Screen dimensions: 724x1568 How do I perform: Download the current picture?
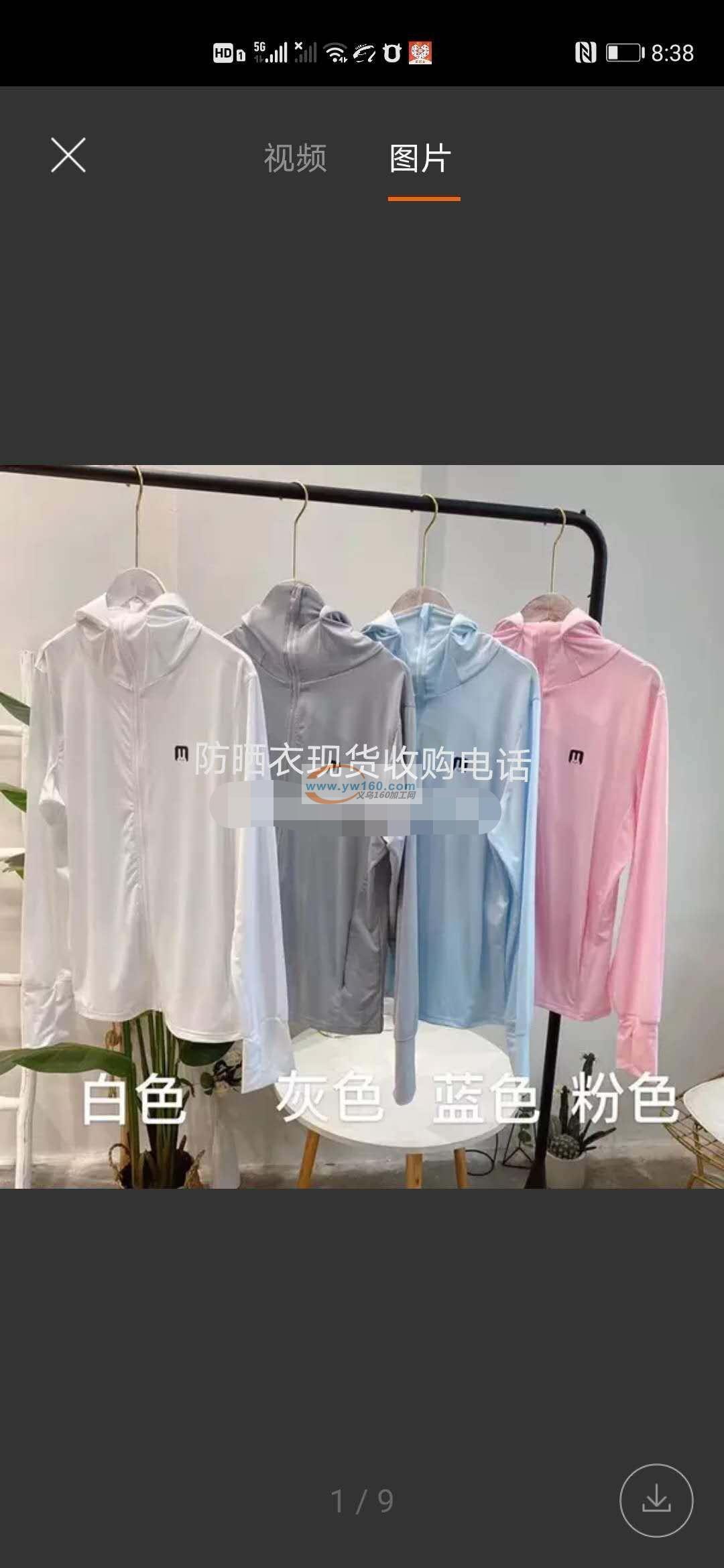656,1500
